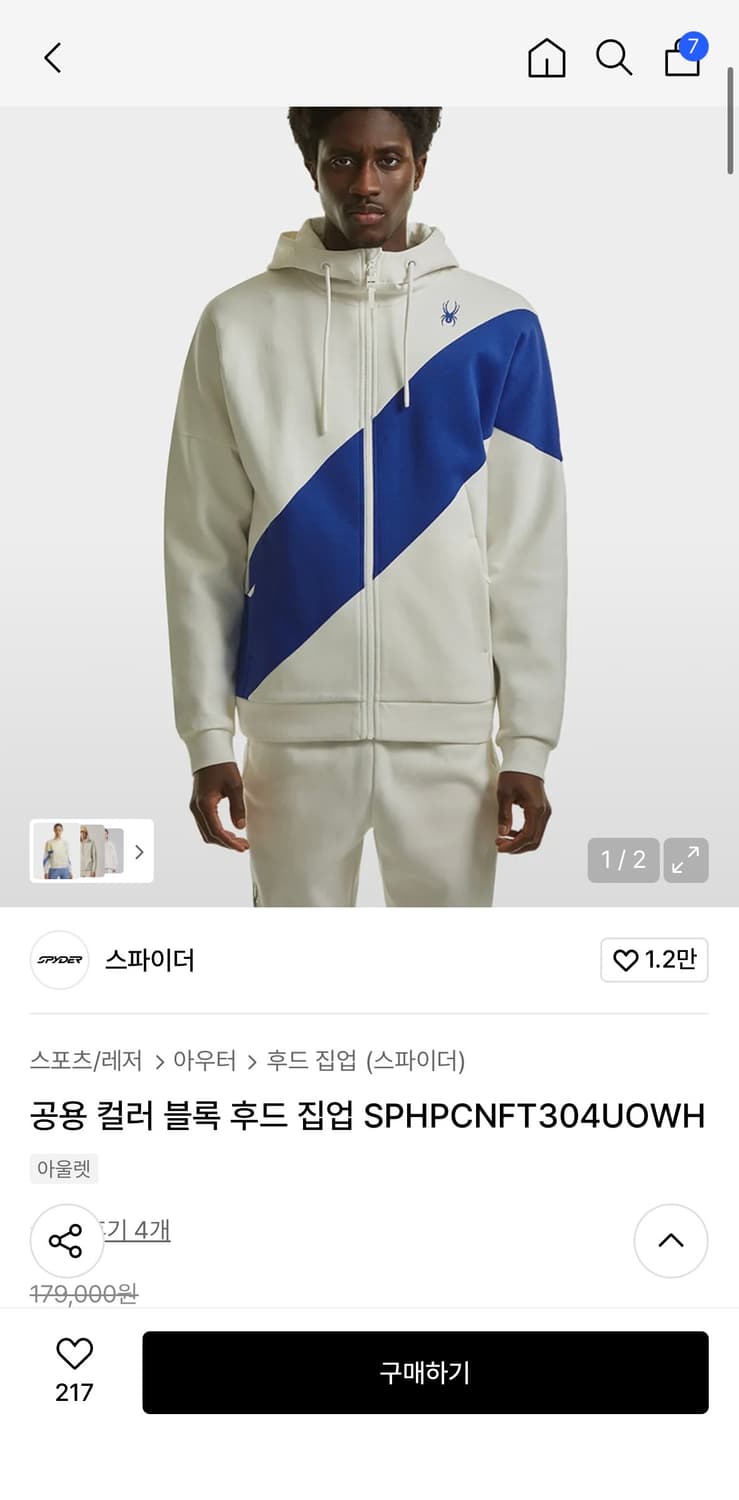Viewport: 739px width, 1500px height.
Task: Advance thumbnails with the carousel chevron
Action: tap(139, 852)
